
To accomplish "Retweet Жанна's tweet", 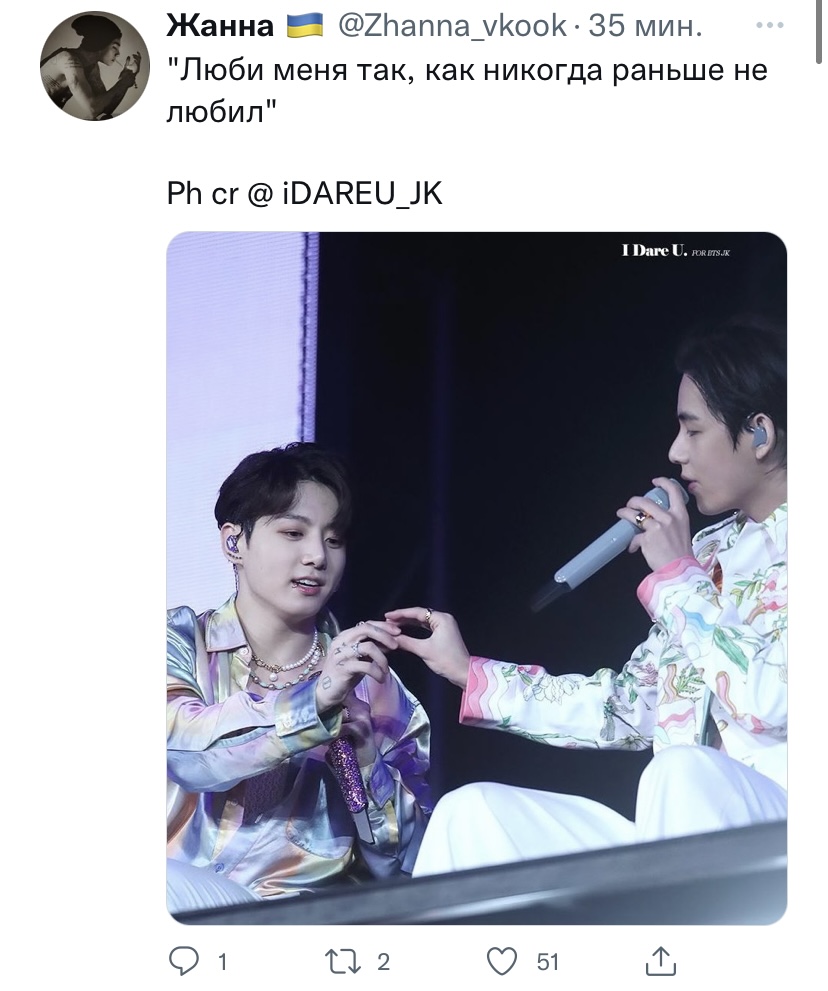I will pyautogui.click(x=341, y=961).
